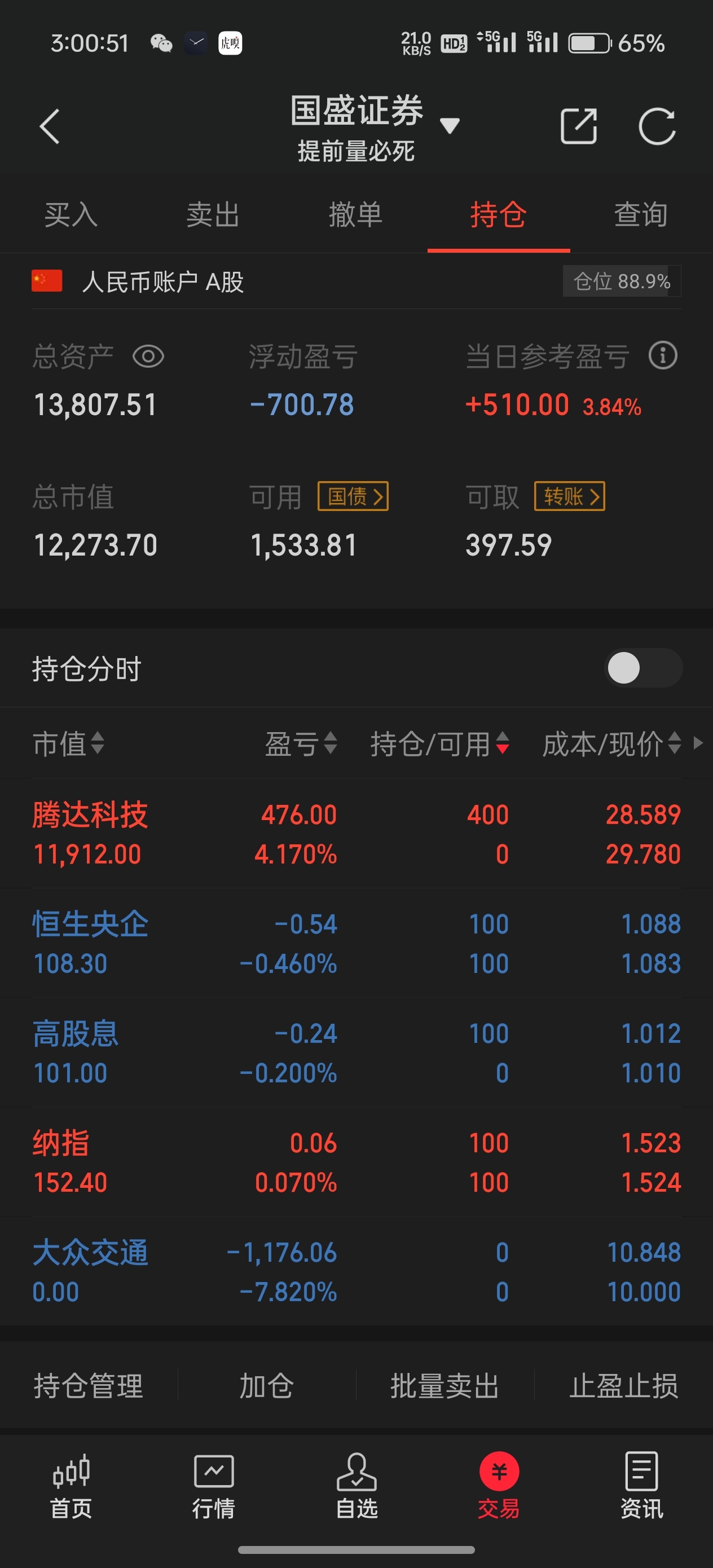This screenshot has width=713, height=1568.
Task: Tap 批量卖出 button
Action: point(445,1386)
